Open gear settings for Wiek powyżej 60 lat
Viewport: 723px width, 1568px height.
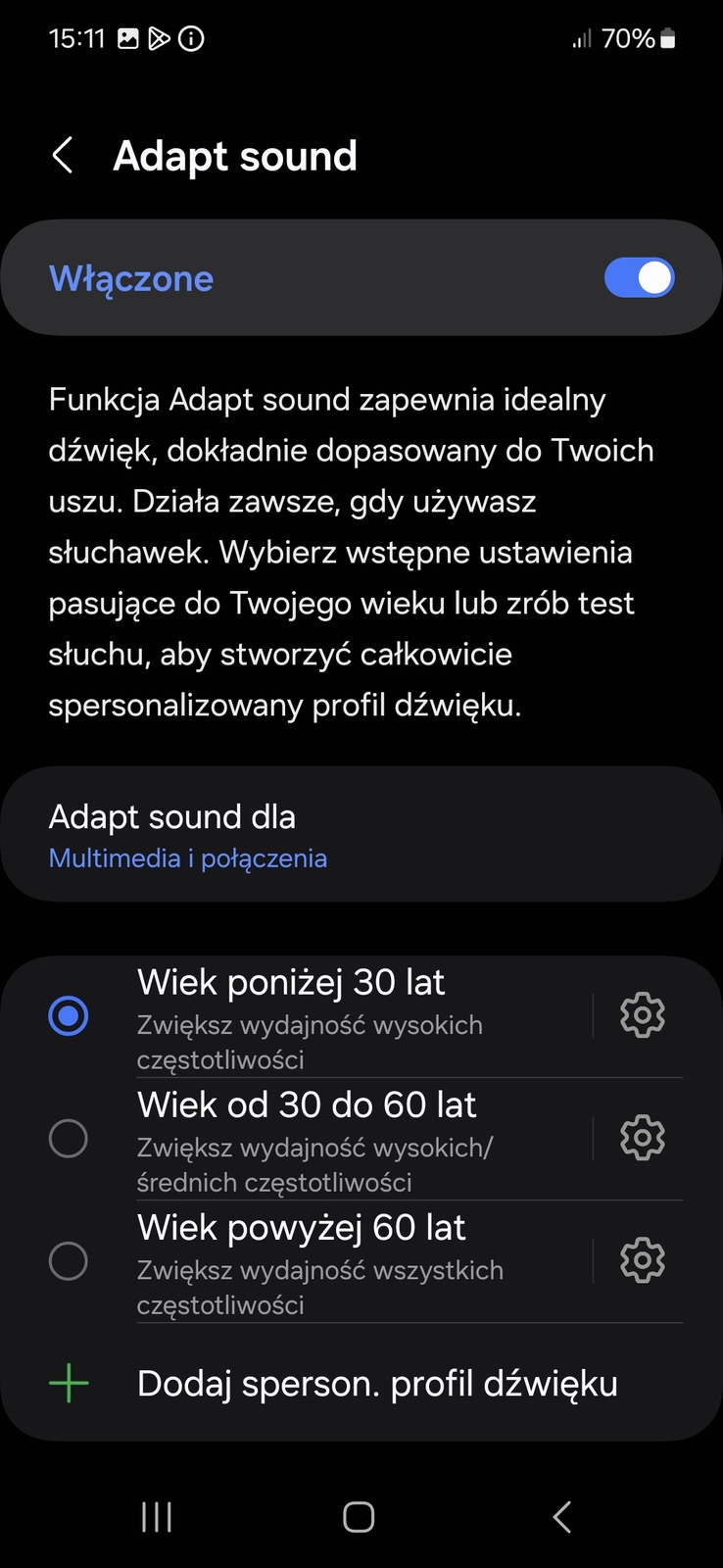pyautogui.click(x=643, y=1260)
